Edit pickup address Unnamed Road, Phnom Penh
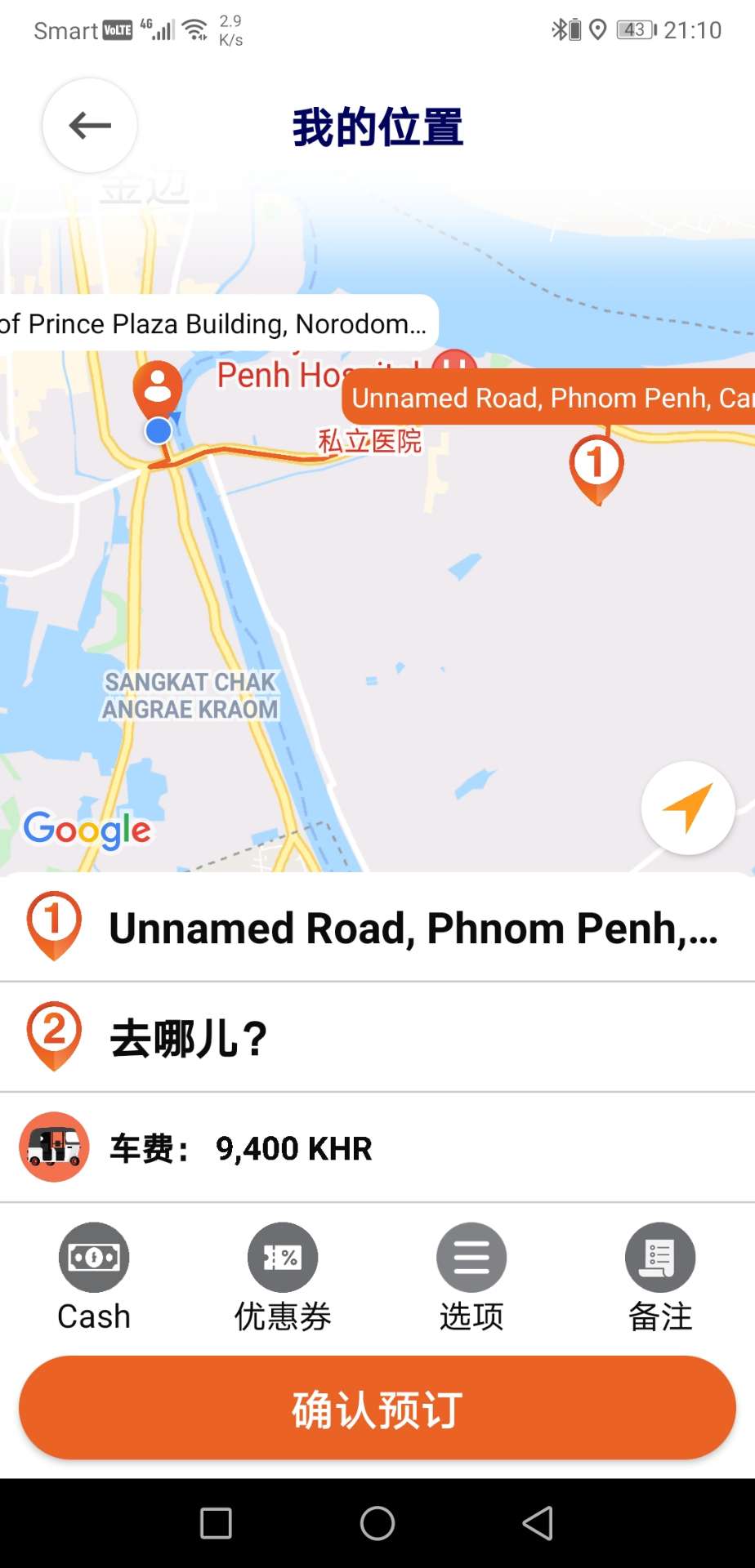 coord(413,929)
